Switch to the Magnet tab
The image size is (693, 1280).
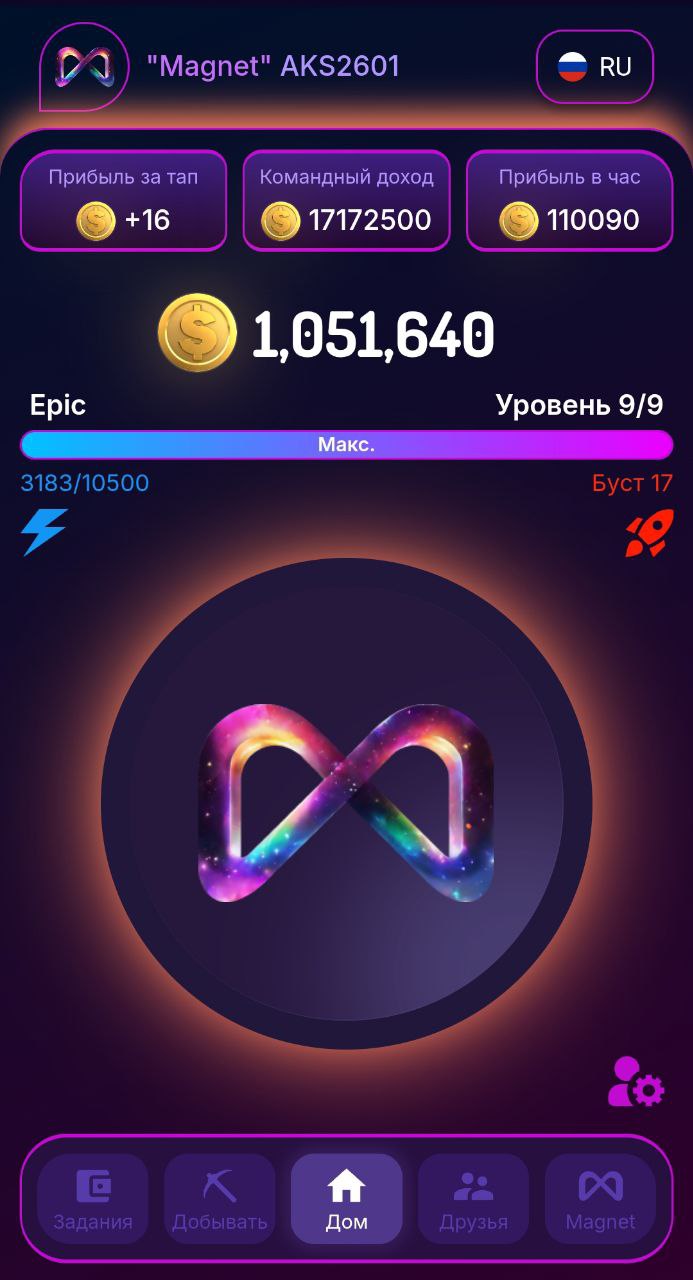(x=600, y=1199)
